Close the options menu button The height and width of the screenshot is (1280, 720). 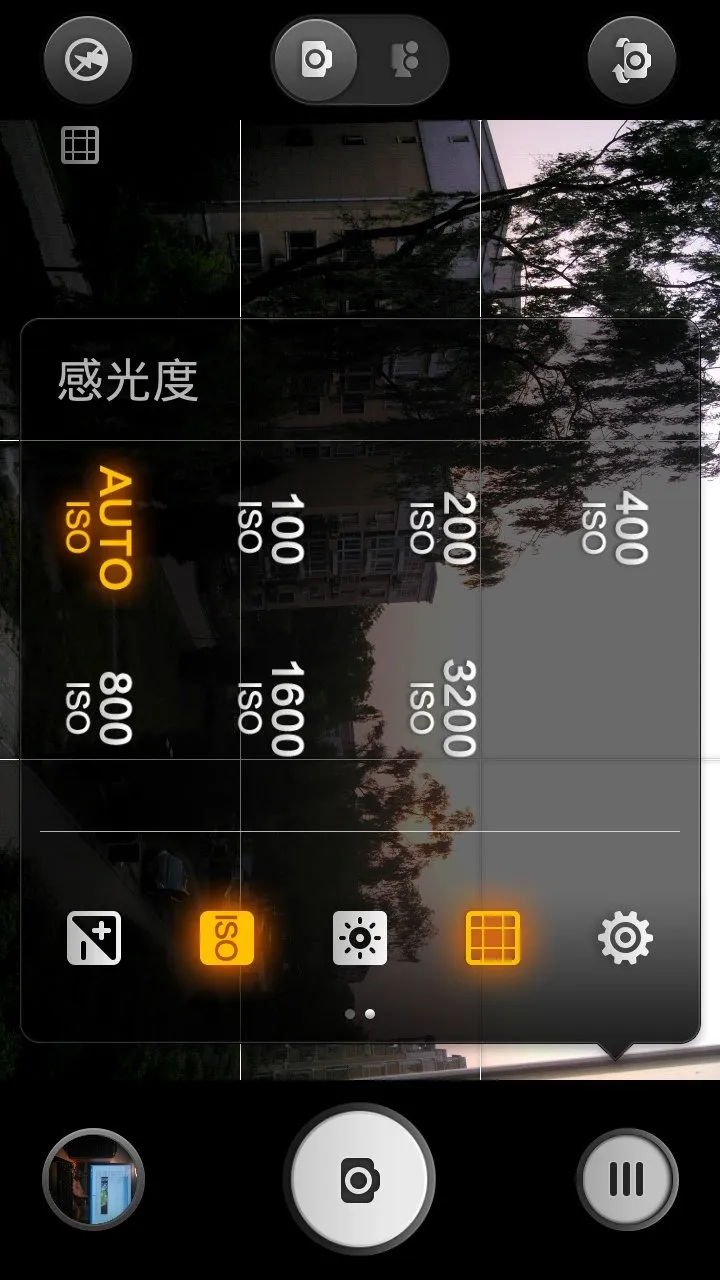click(627, 1180)
